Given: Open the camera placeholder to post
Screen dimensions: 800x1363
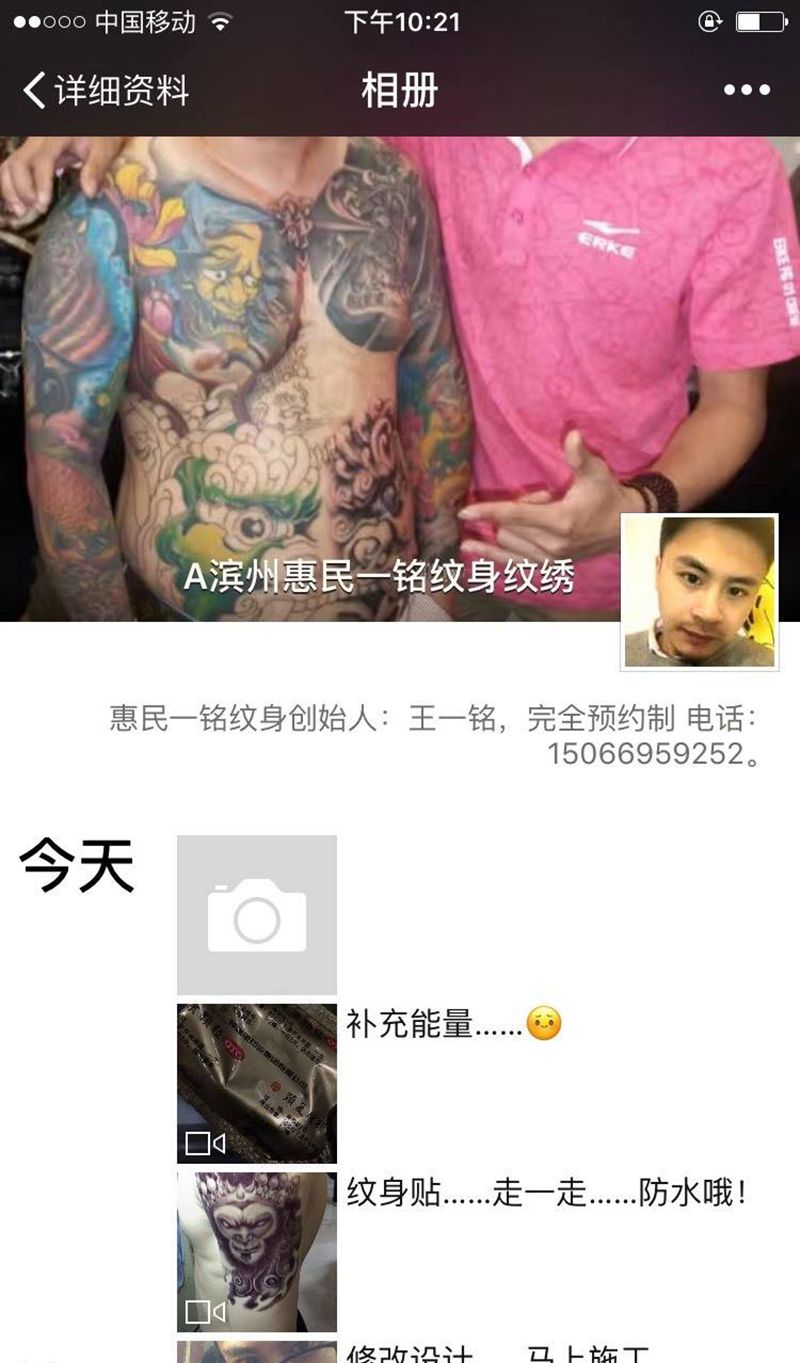Looking at the screenshot, I should pyautogui.click(x=257, y=914).
